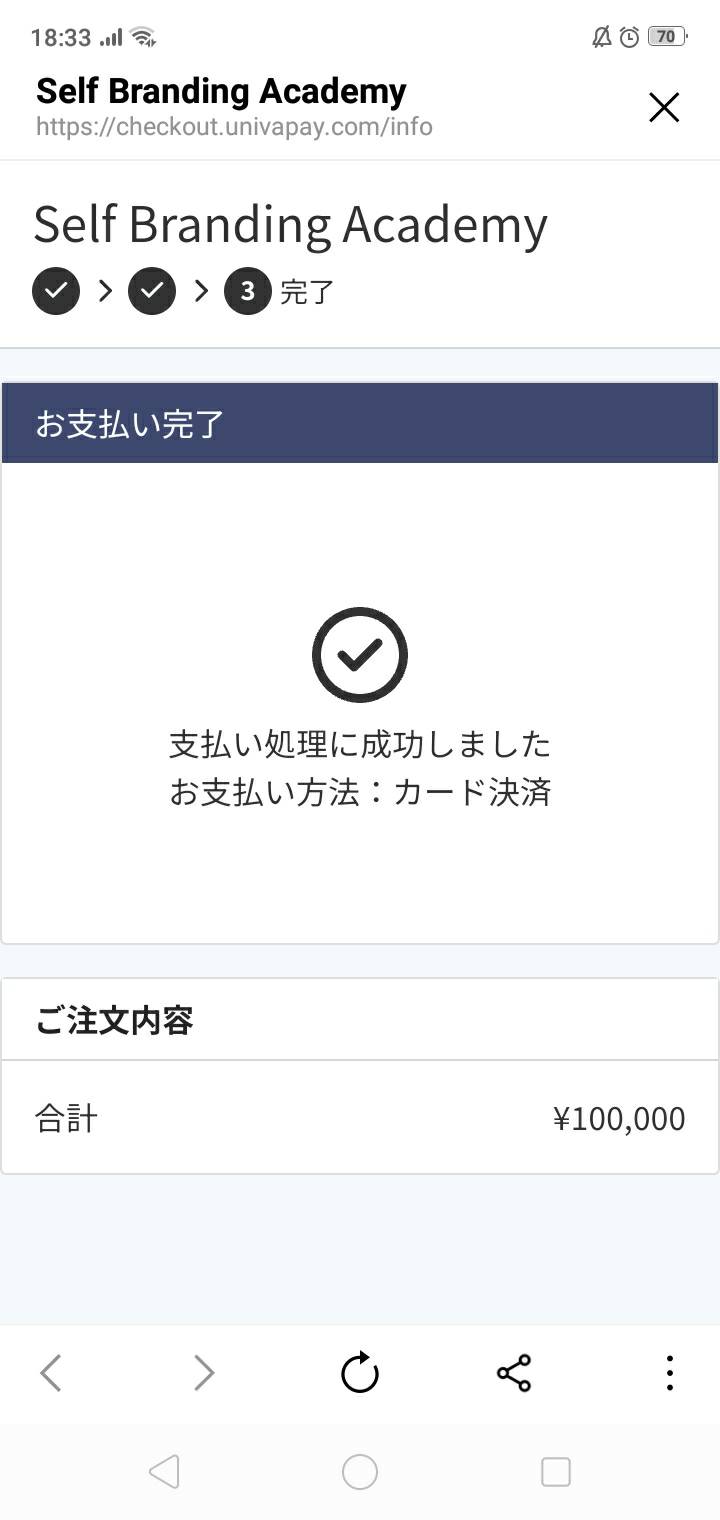
Task: Go back to the previous web page
Action: pos(51,1373)
